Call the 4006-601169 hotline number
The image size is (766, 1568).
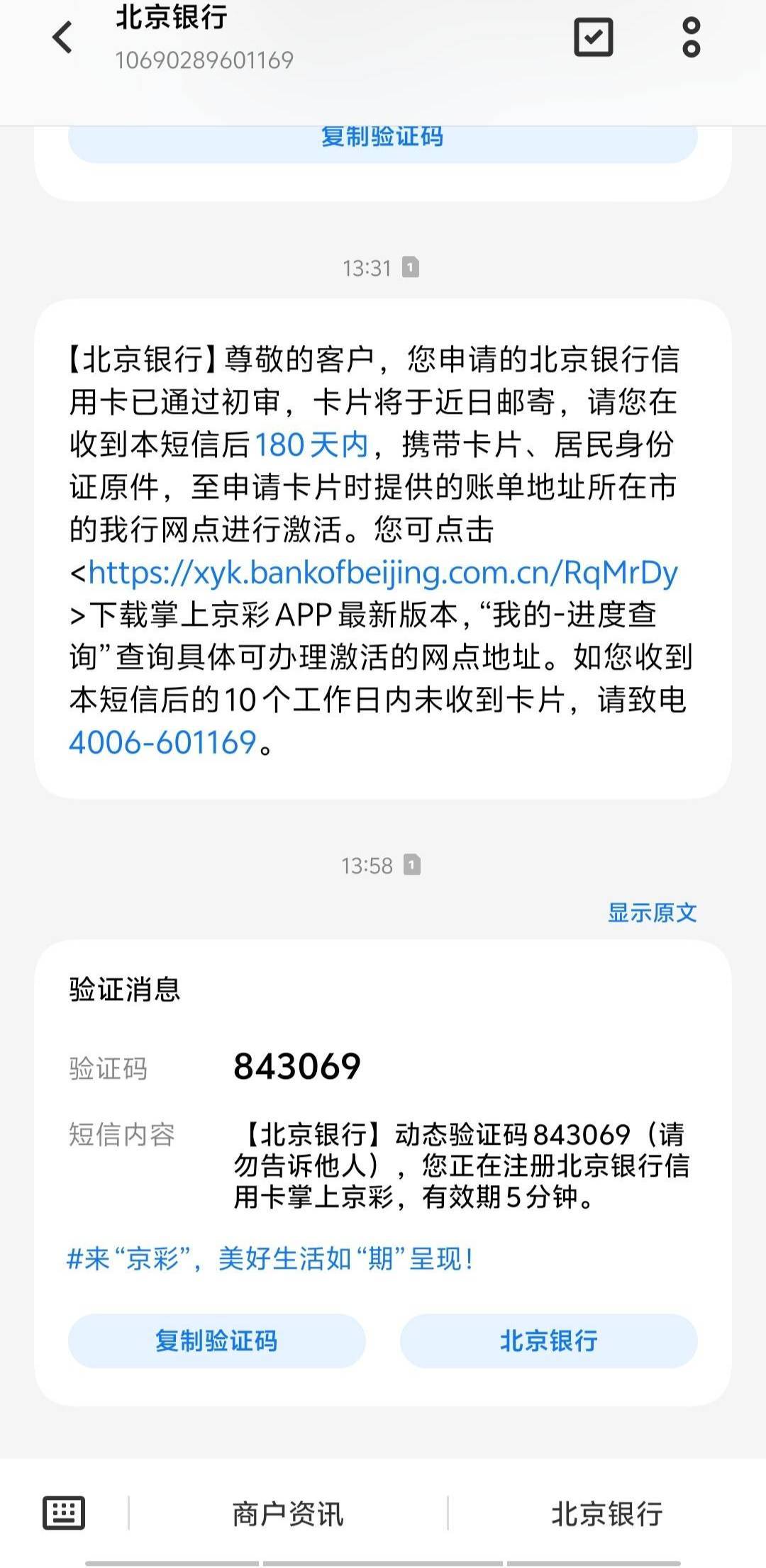[x=162, y=742]
